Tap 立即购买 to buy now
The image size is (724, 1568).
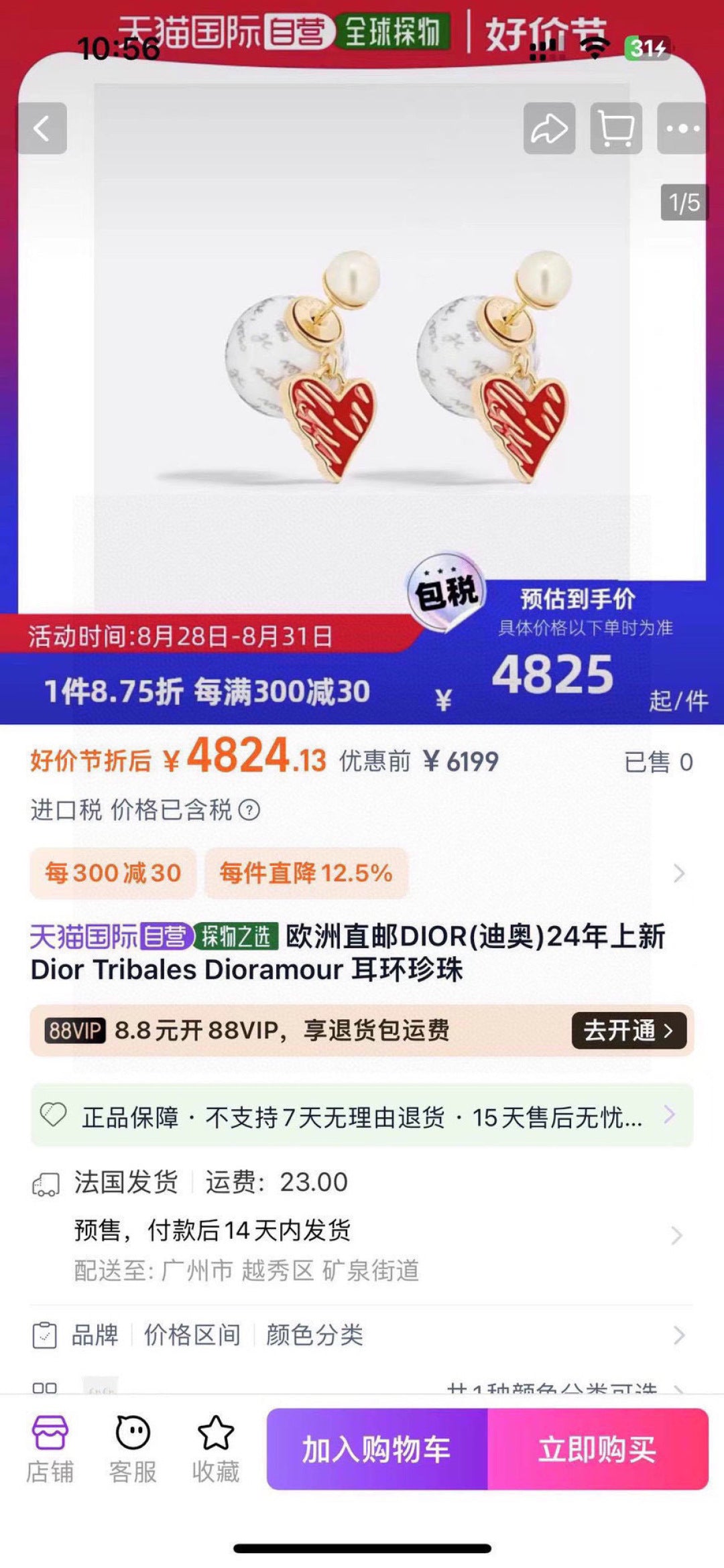597,1449
